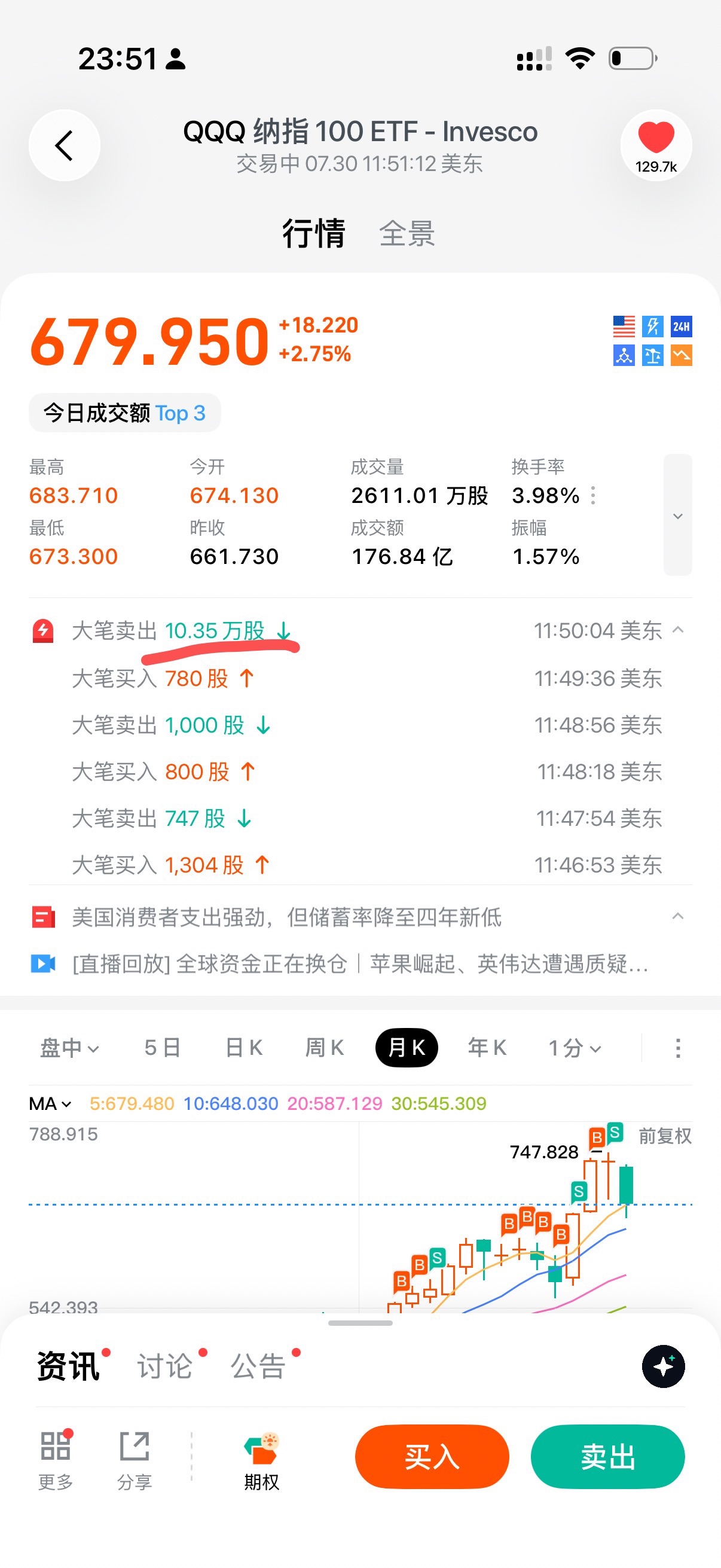Tap the heart favorite button
This screenshot has height=1568, width=721.
656,145
